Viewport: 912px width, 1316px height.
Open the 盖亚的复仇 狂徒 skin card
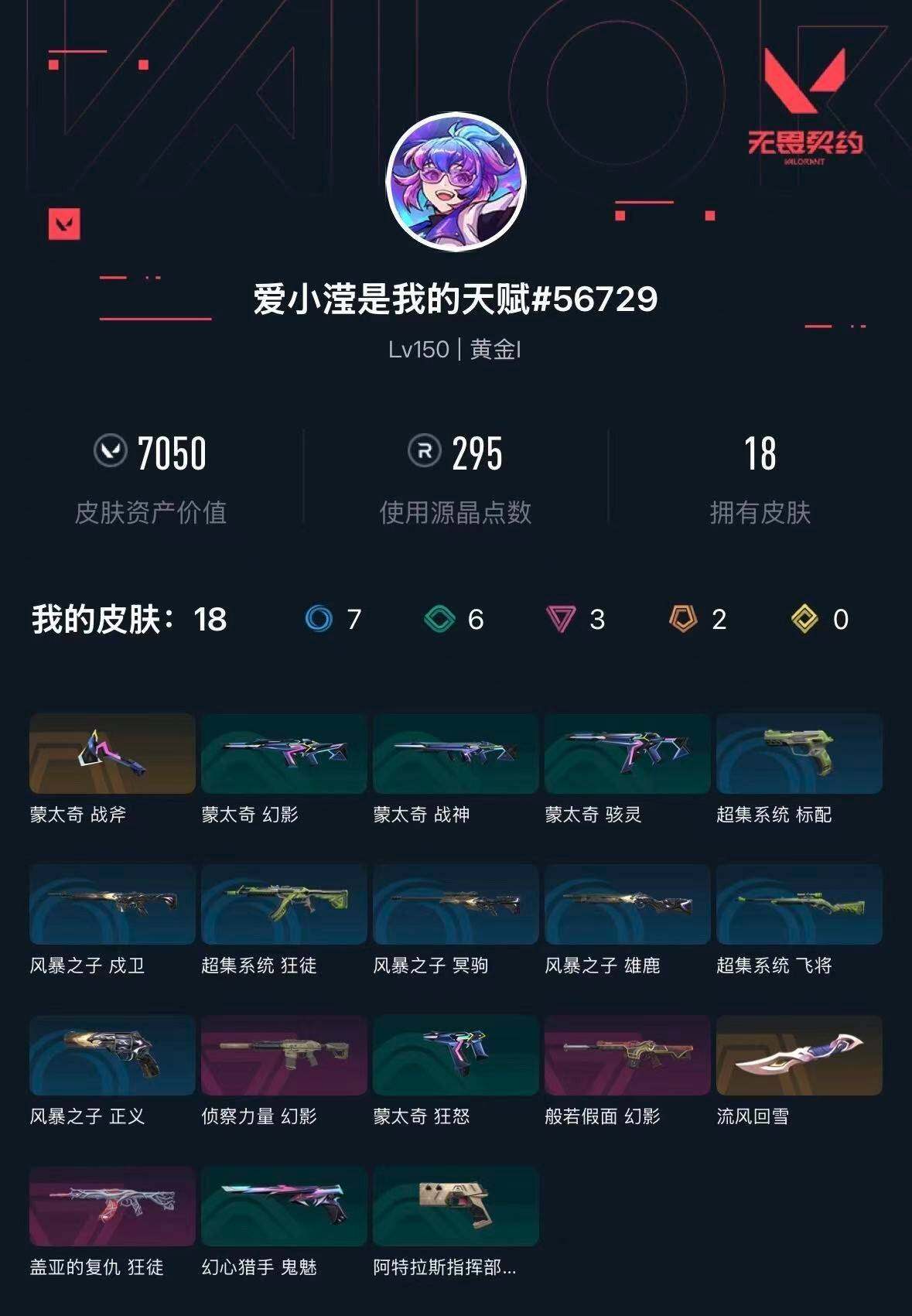pos(110,1207)
